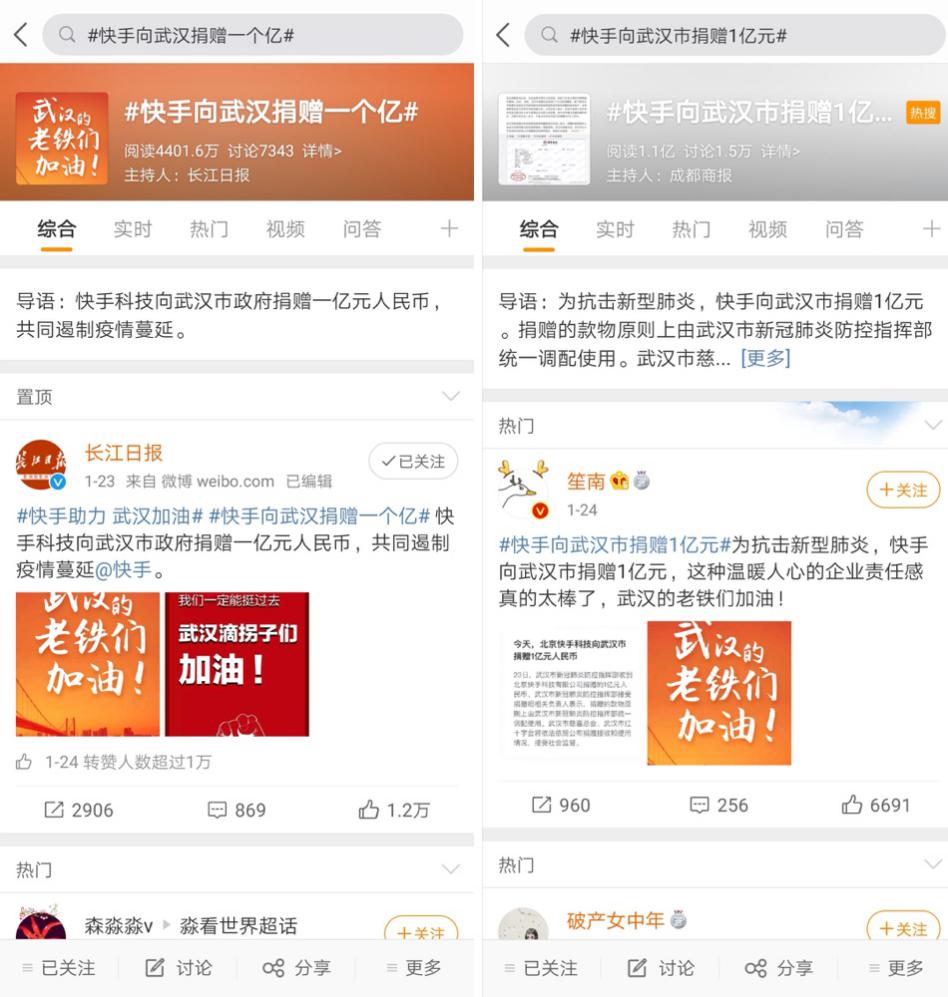Tap 已关注 button beside 长江日报 post
This screenshot has height=997, width=948.
413,461
